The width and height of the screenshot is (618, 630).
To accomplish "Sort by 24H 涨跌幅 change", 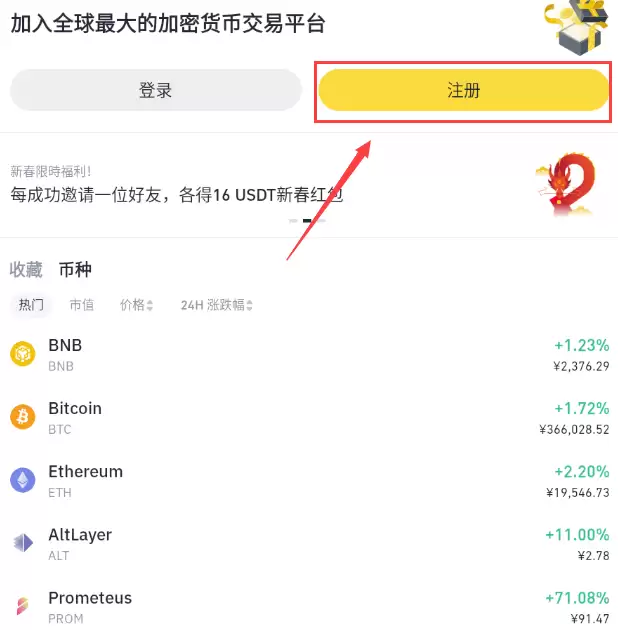I will [x=216, y=305].
